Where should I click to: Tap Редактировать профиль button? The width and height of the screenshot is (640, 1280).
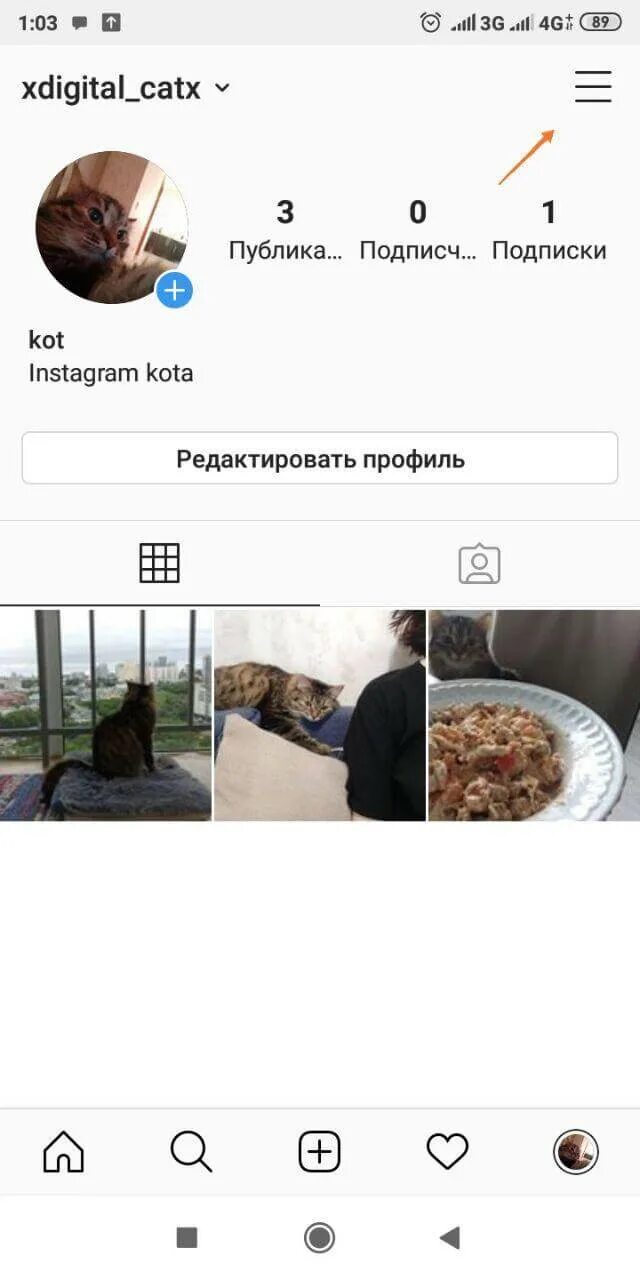point(320,459)
